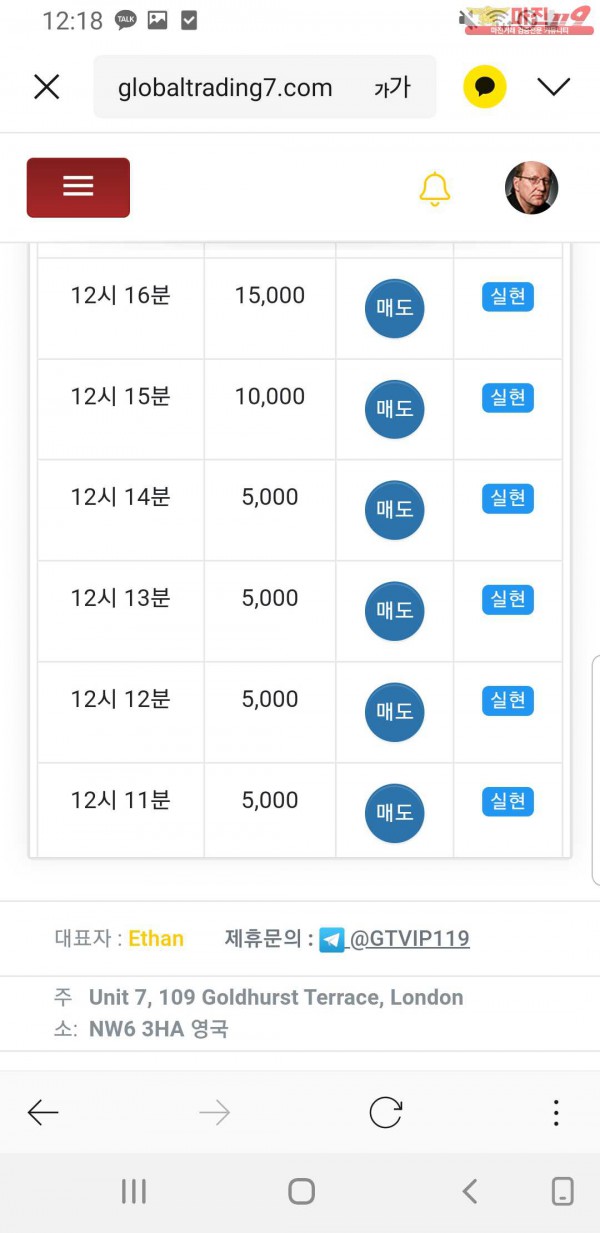Tap the globaltrading7.com address bar
The image size is (600, 1233).
pyautogui.click(x=225, y=88)
